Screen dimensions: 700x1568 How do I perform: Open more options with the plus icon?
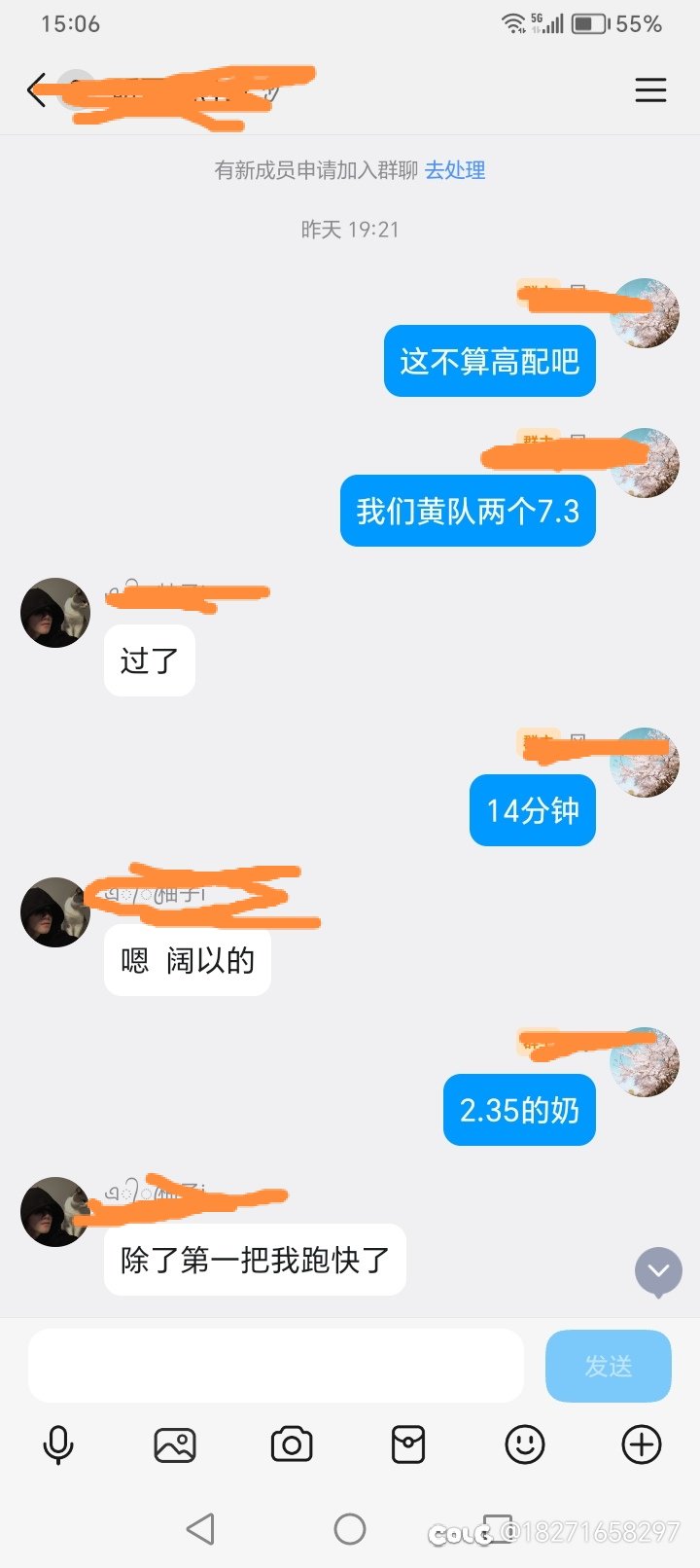[x=642, y=1444]
